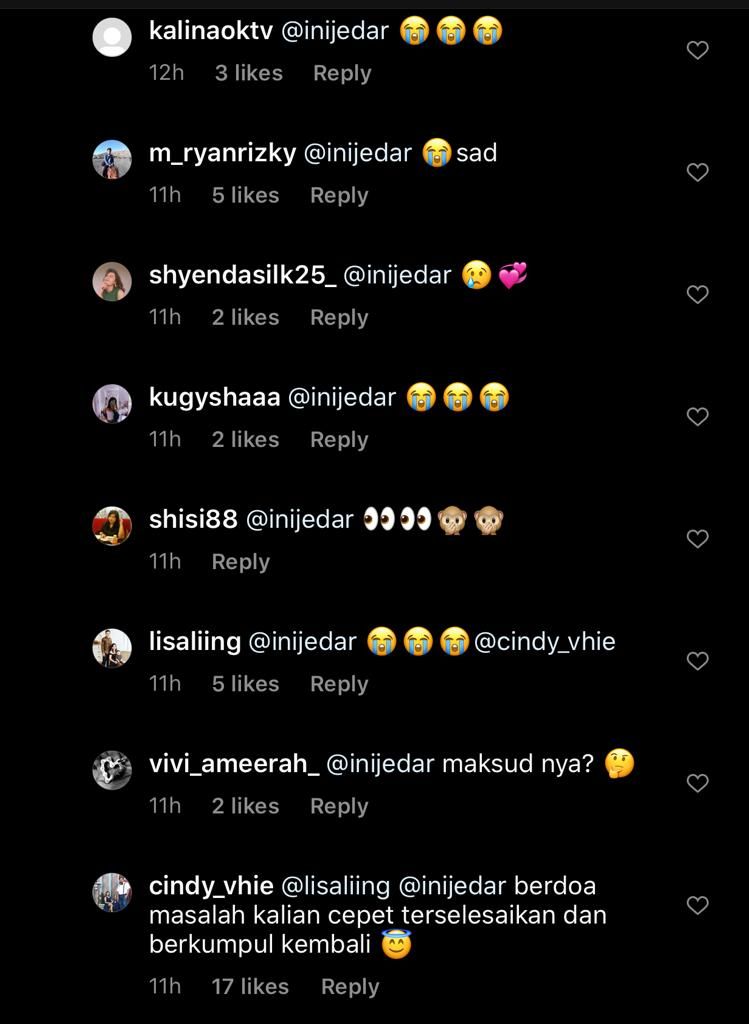
Task: Reply to kalinaoktv's comment
Action: click(342, 73)
